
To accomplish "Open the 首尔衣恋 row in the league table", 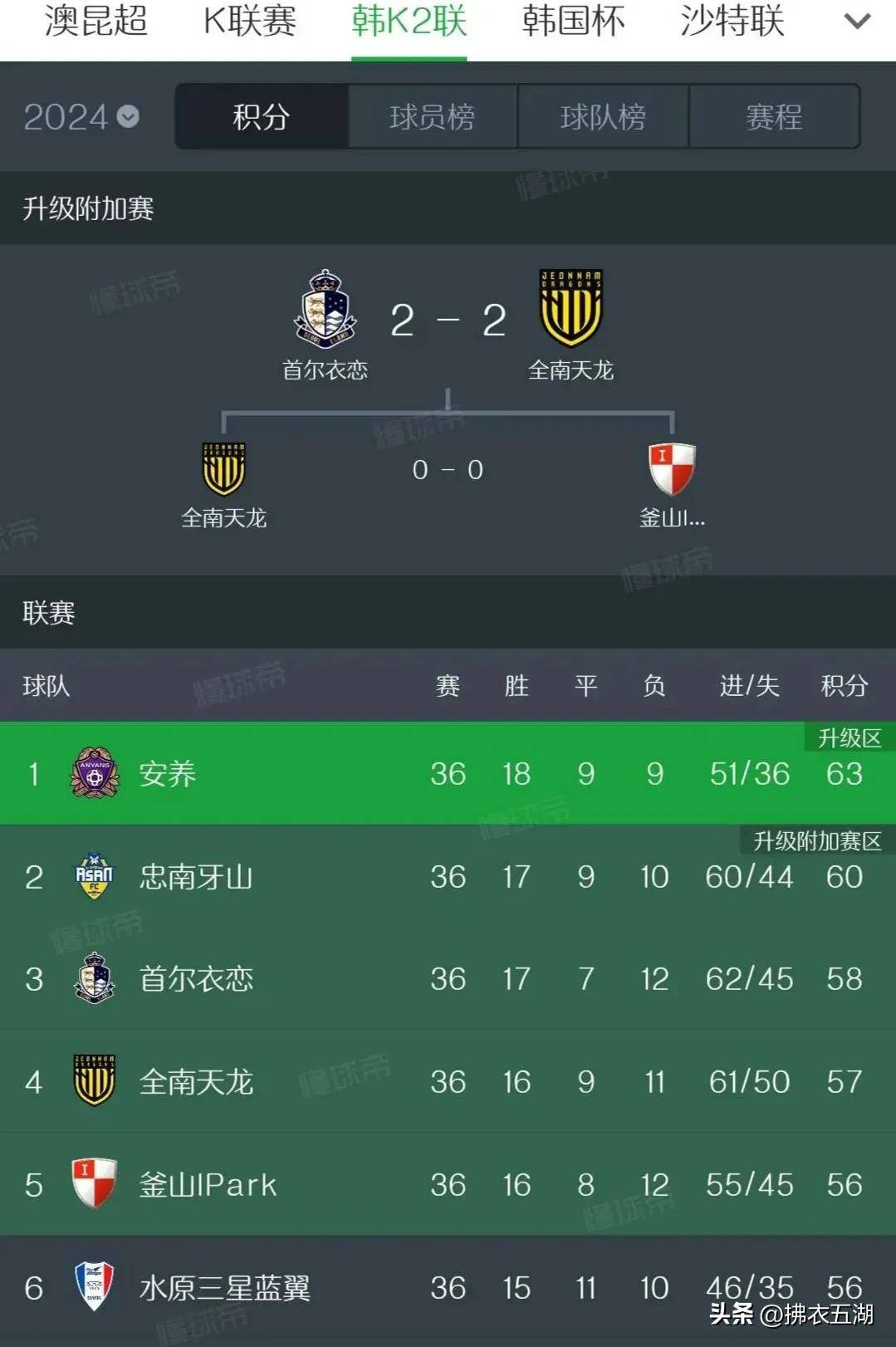I will coord(196,979).
